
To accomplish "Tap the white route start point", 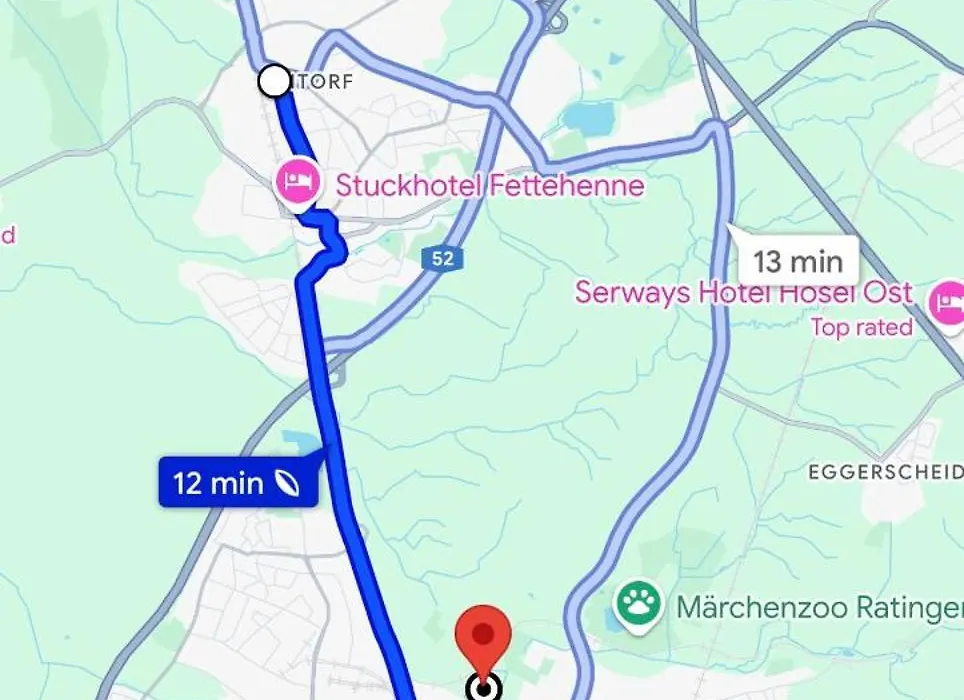I will (x=274, y=81).
